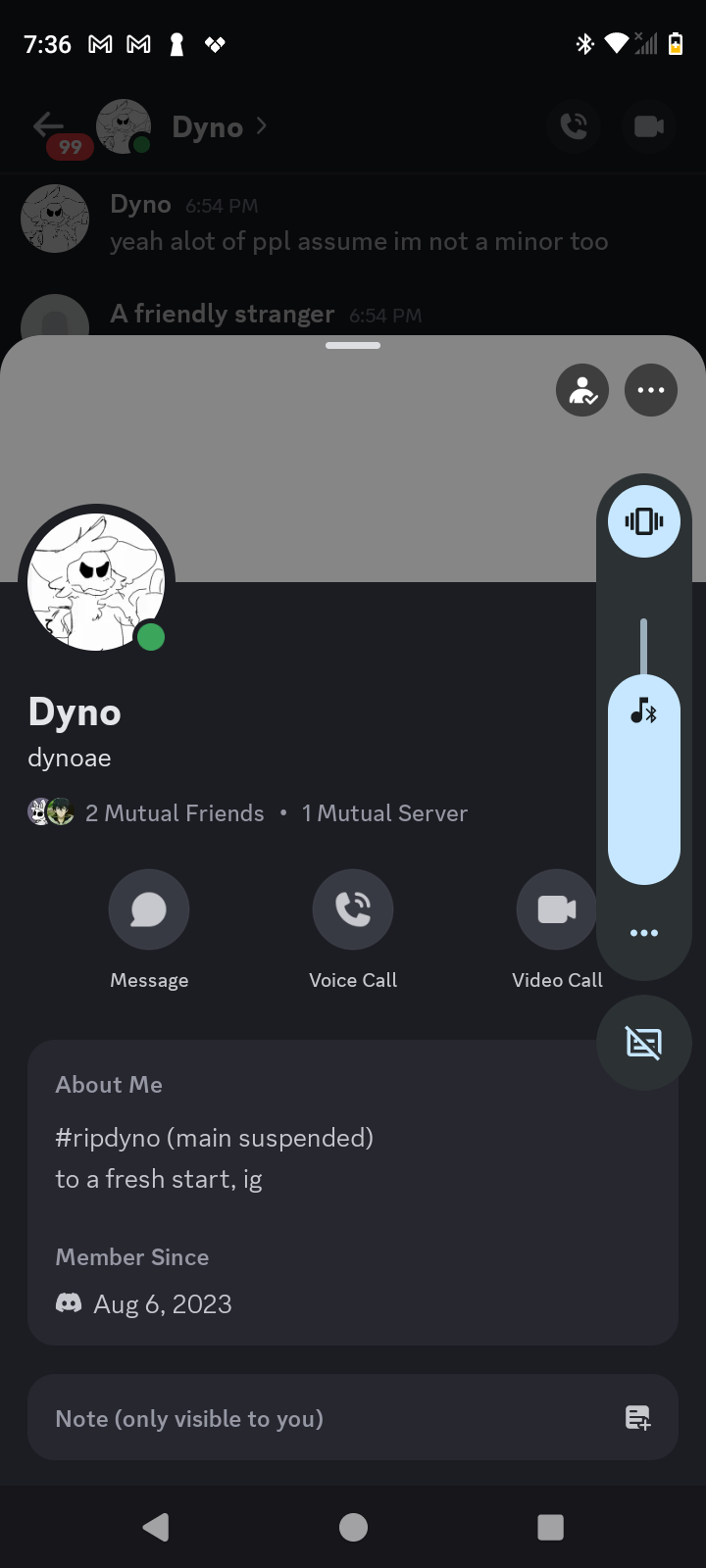Viewport: 706px width, 1568px height.
Task: Add a note visible only to you
Action: 353,1418
